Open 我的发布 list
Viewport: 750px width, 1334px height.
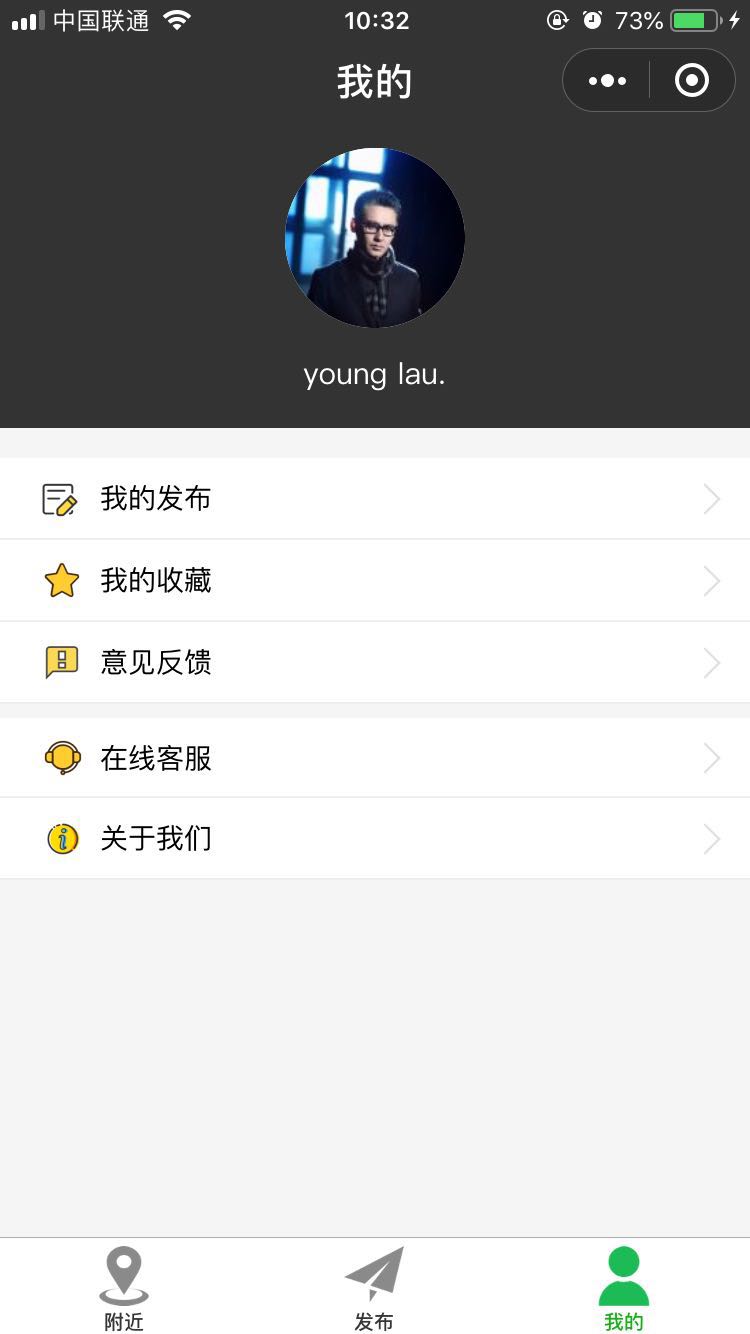pyautogui.click(x=375, y=499)
